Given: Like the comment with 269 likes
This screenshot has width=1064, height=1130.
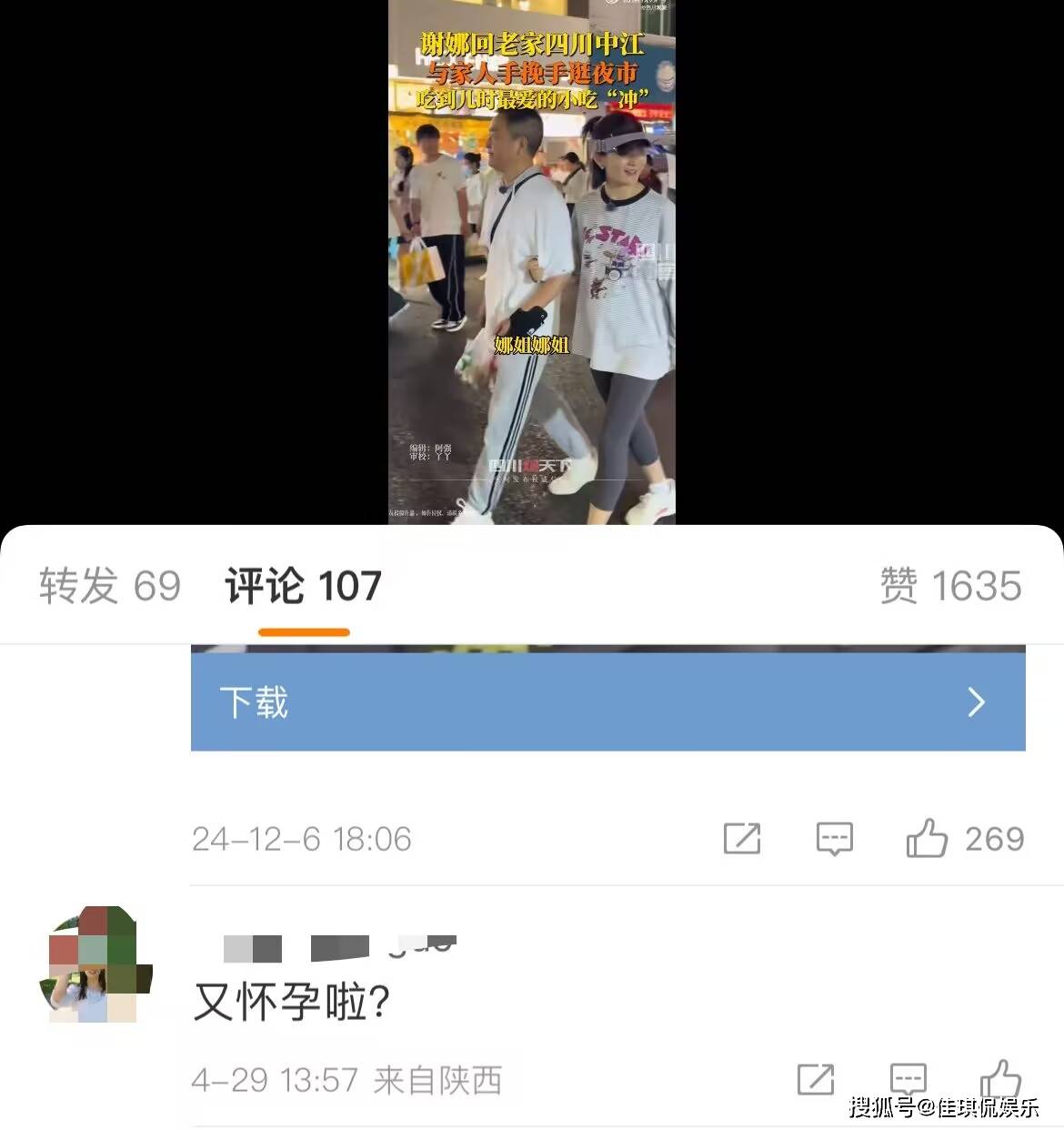Looking at the screenshot, I should coord(928,838).
